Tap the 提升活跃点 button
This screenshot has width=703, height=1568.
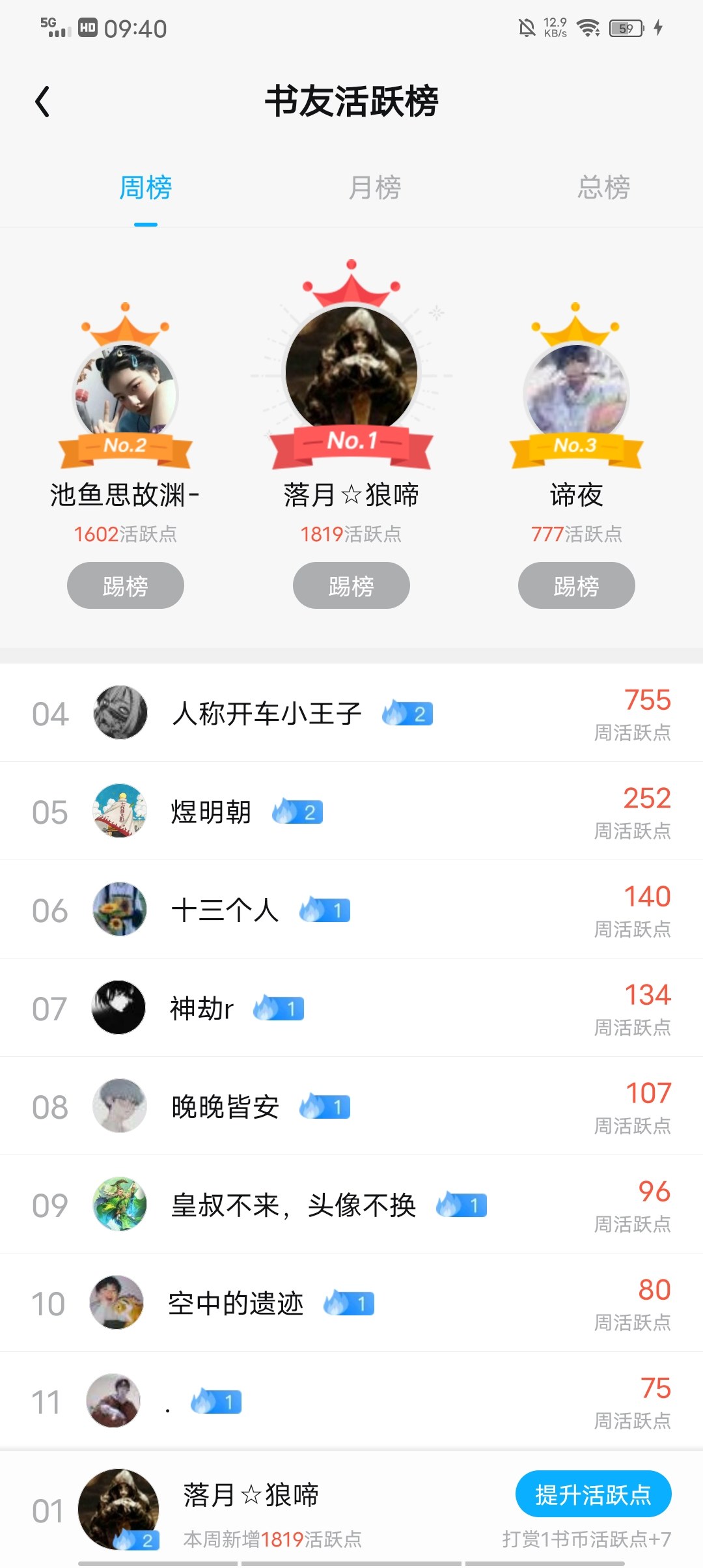click(593, 1494)
